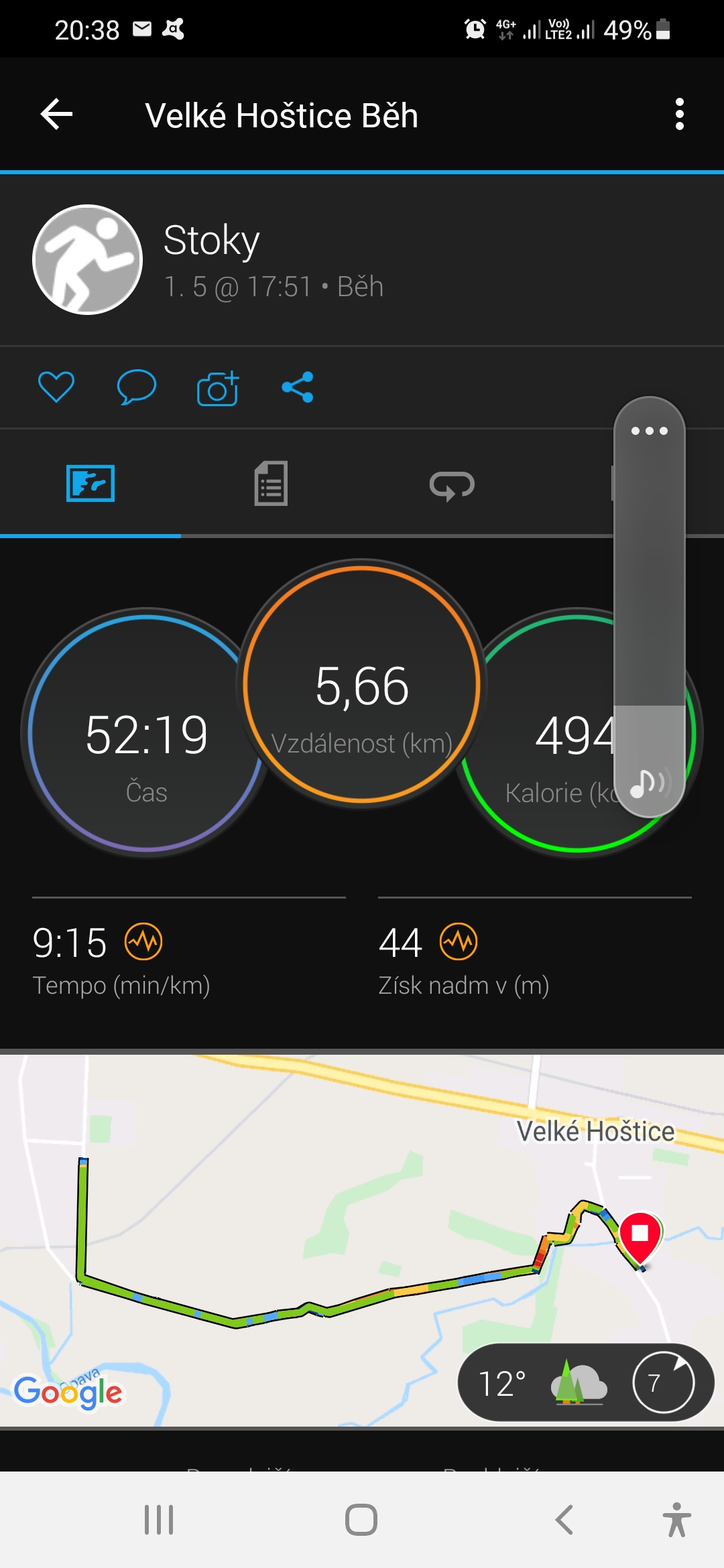The height and width of the screenshot is (1568, 724).
Task: Open the comments on this activity
Action: click(137, 387)
